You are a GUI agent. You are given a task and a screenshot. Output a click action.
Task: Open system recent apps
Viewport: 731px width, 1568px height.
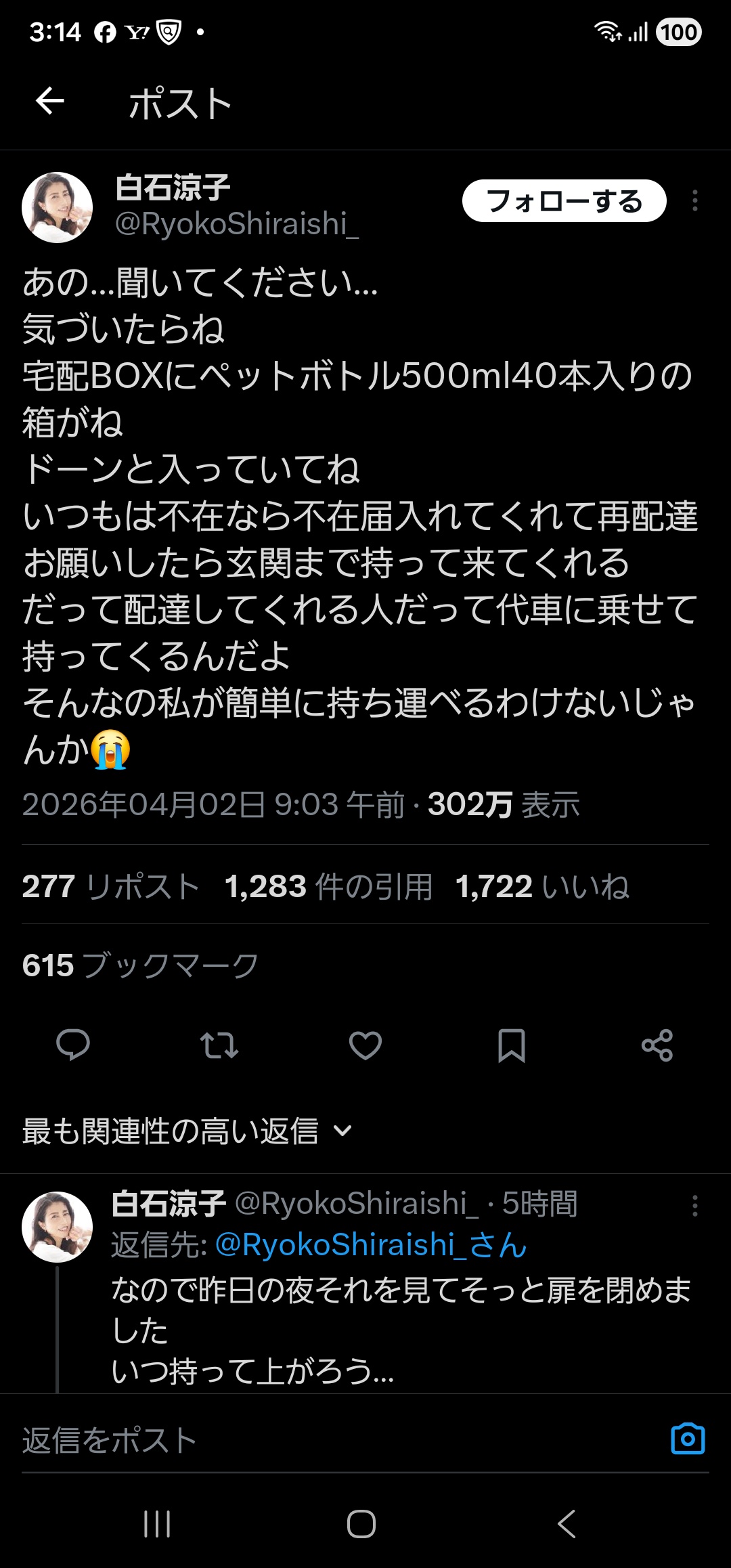coord(157,1524)
